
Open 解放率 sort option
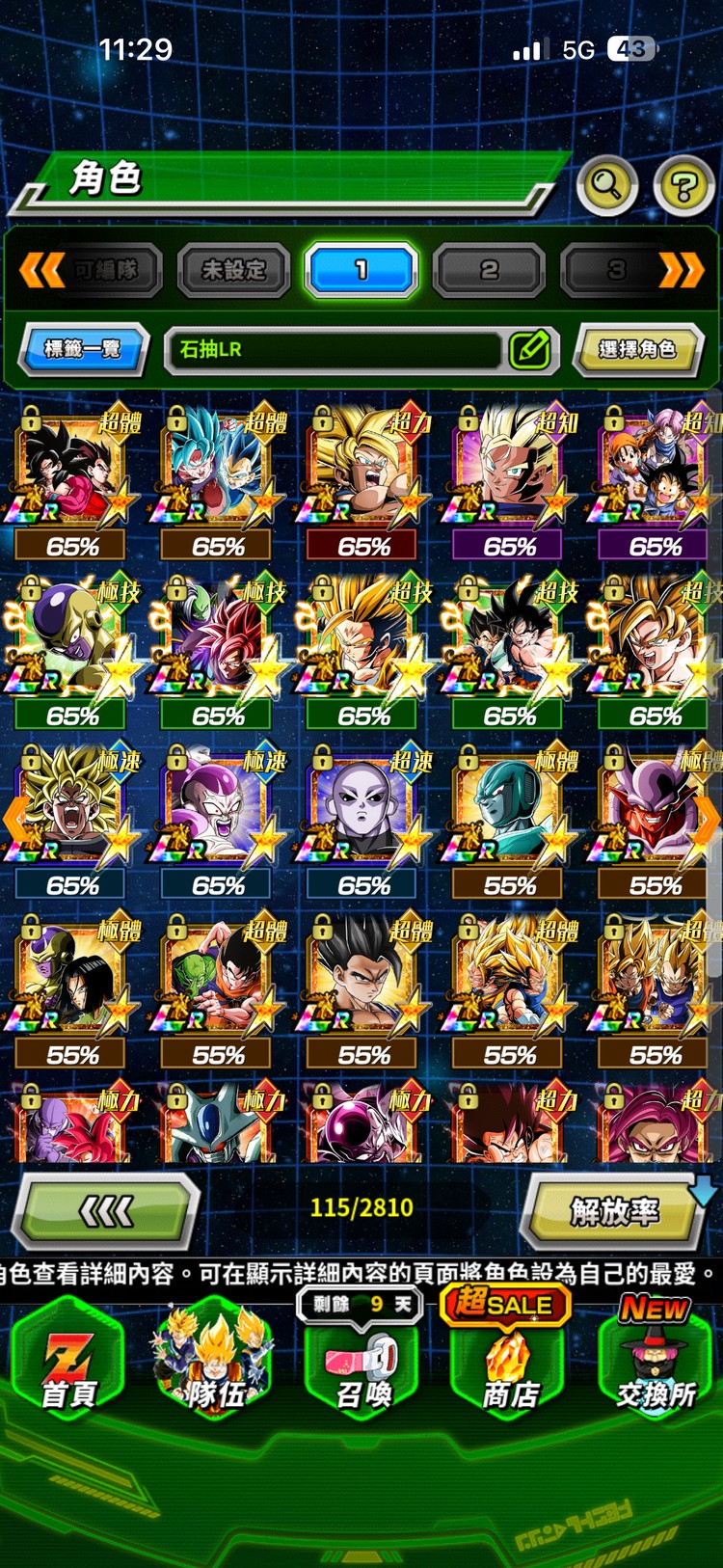pos(613,1211)
